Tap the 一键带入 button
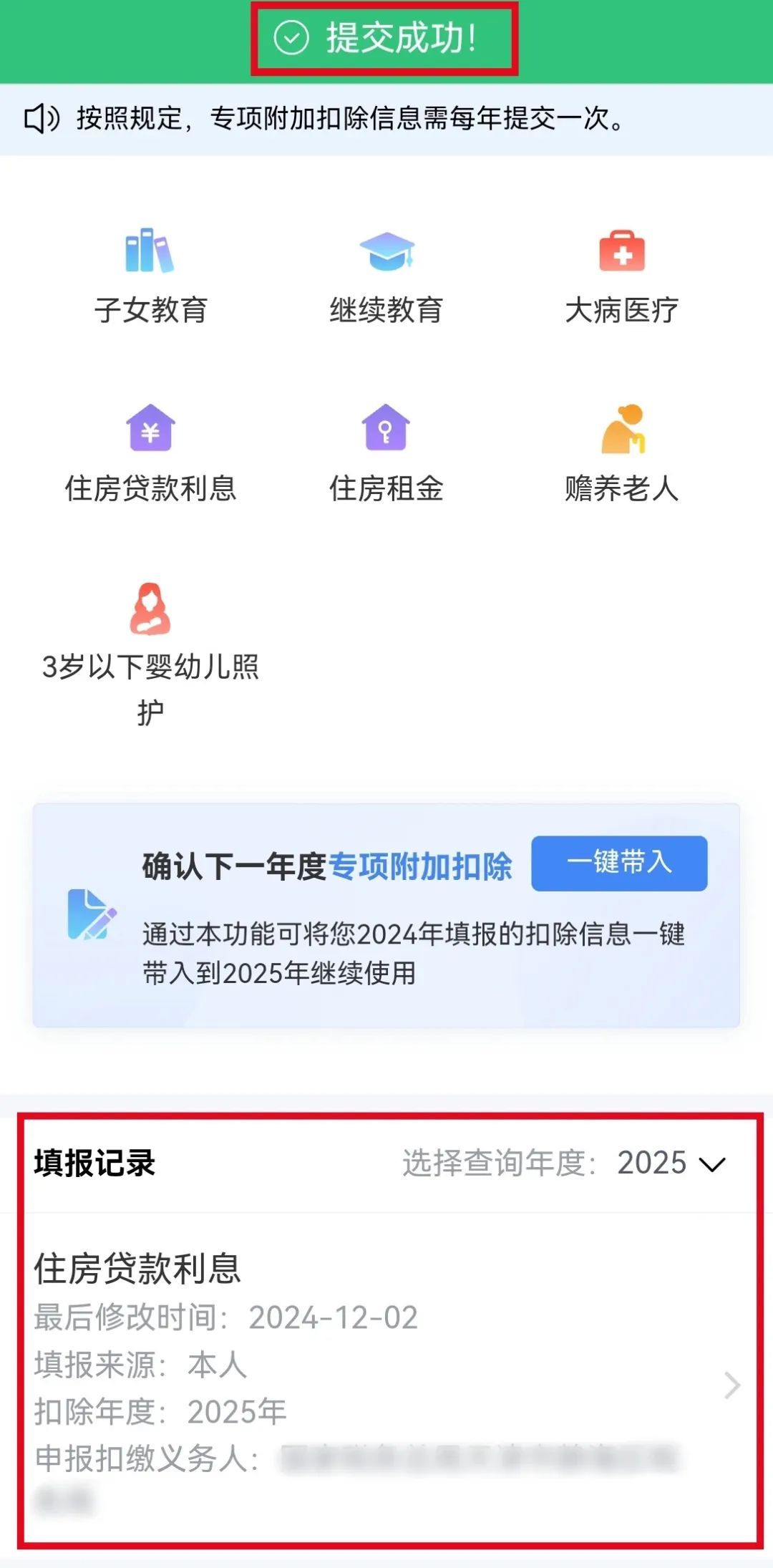This screenshot has height=1568, width=773. point(619,863)
